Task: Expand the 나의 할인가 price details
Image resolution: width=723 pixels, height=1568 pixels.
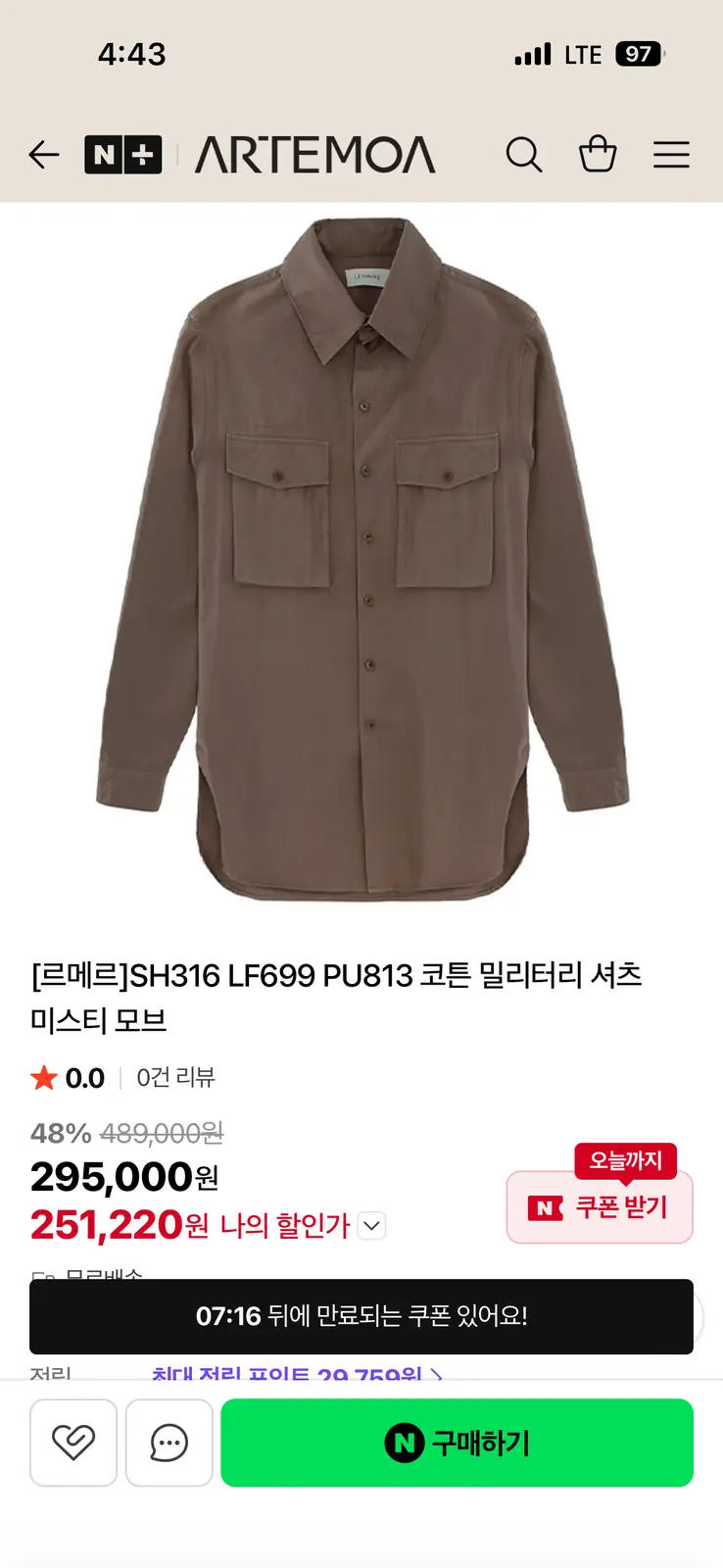Action: pyautogui.click(x=372, y=1226)
